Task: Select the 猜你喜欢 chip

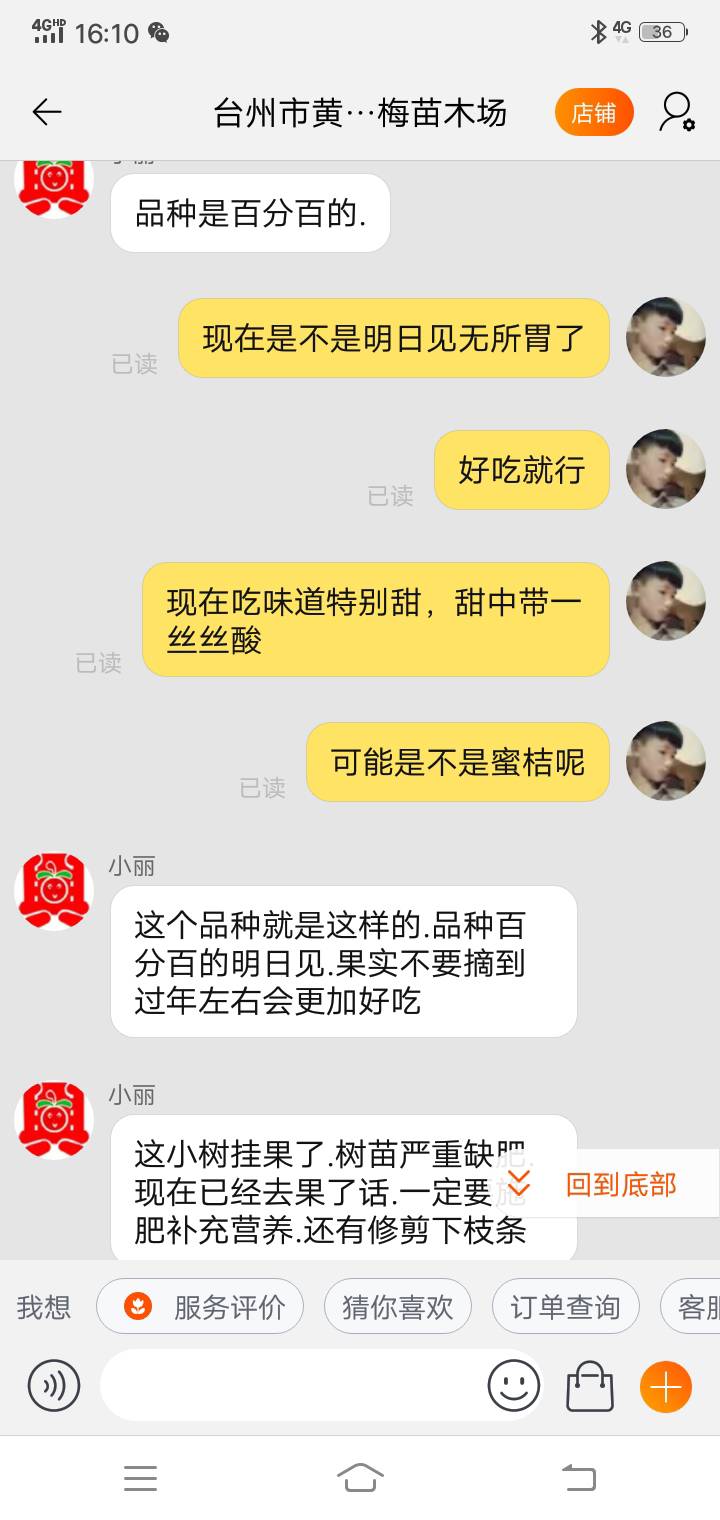Action: pos(398,1306)
